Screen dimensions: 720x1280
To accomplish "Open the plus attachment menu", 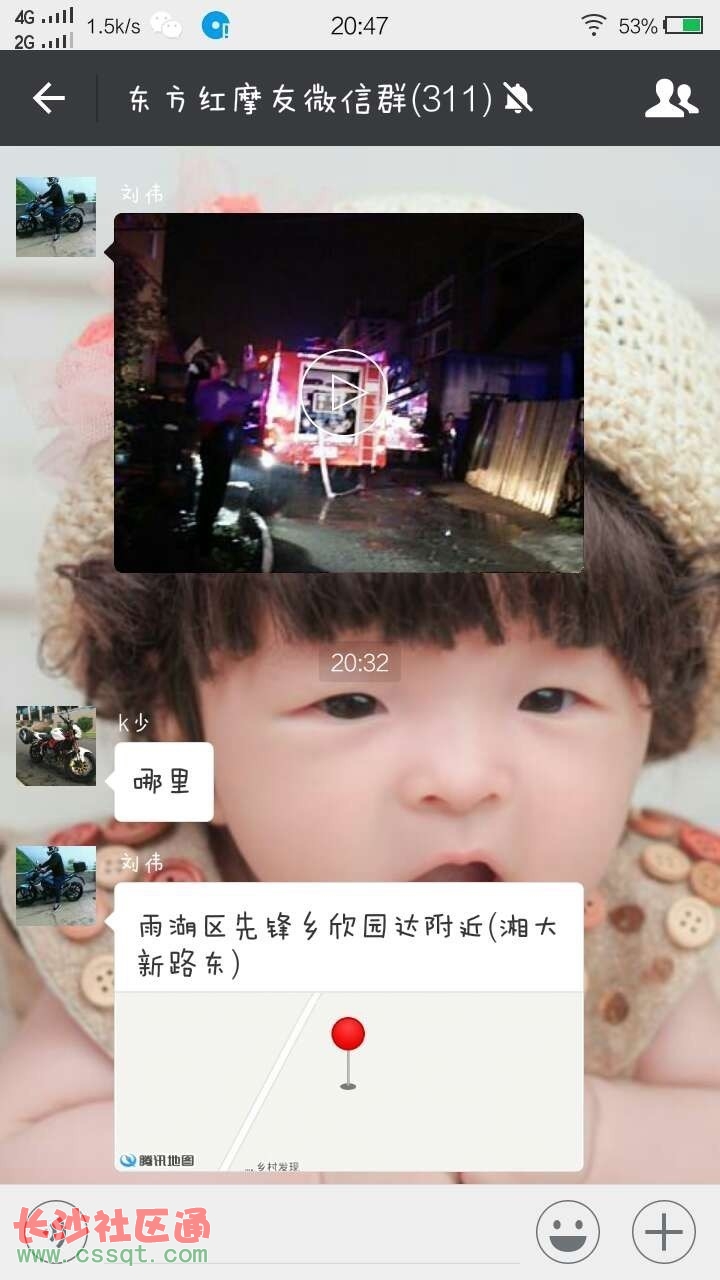I will pos(663,1232).
